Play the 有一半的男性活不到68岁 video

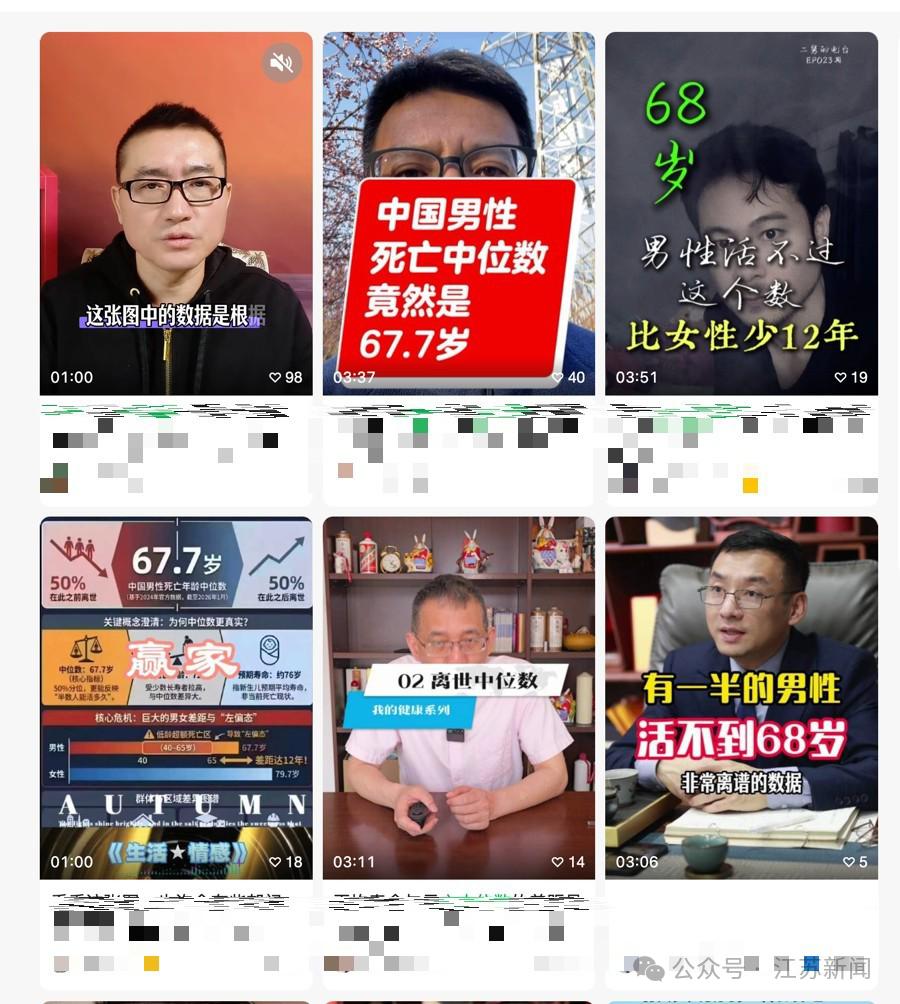click(745, 697)
